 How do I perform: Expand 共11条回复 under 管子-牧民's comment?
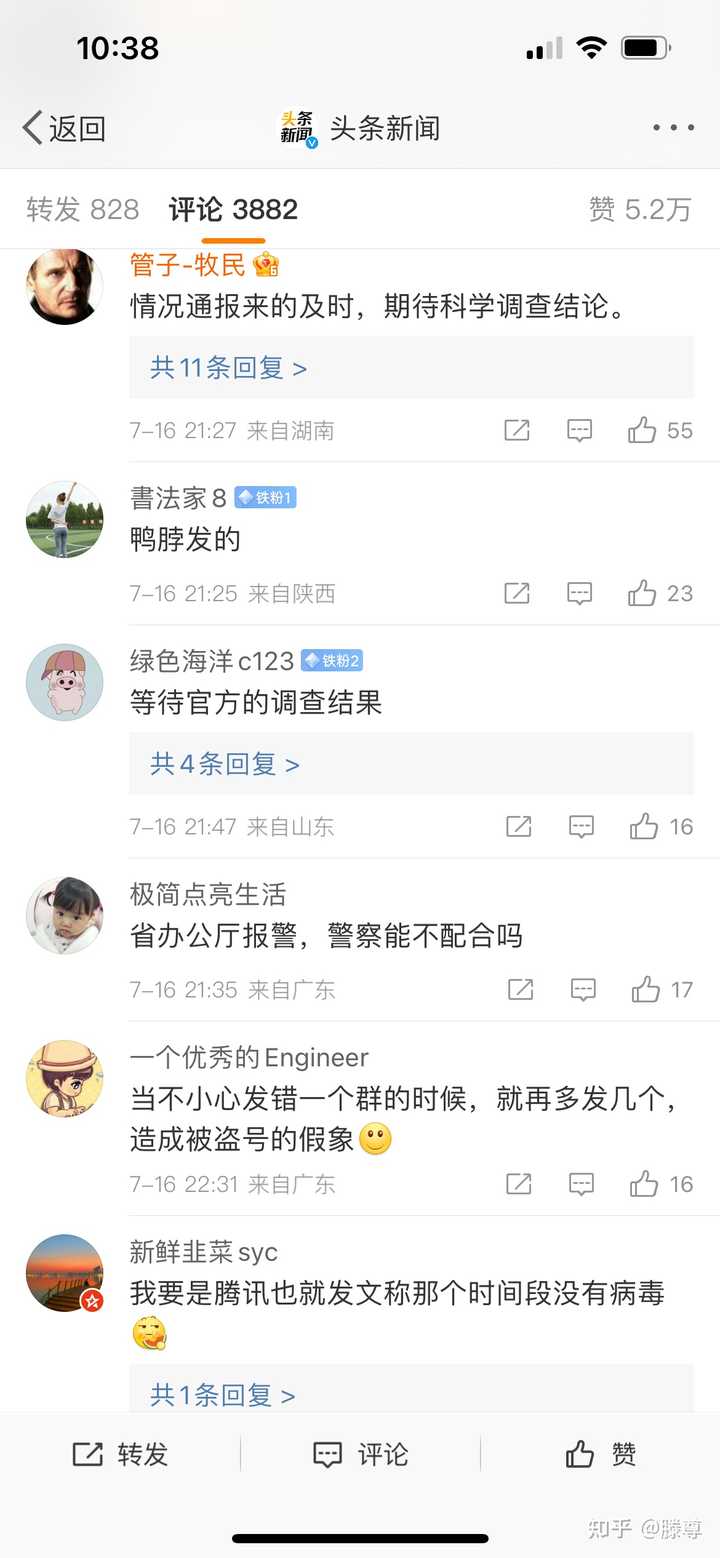[228, 368]
